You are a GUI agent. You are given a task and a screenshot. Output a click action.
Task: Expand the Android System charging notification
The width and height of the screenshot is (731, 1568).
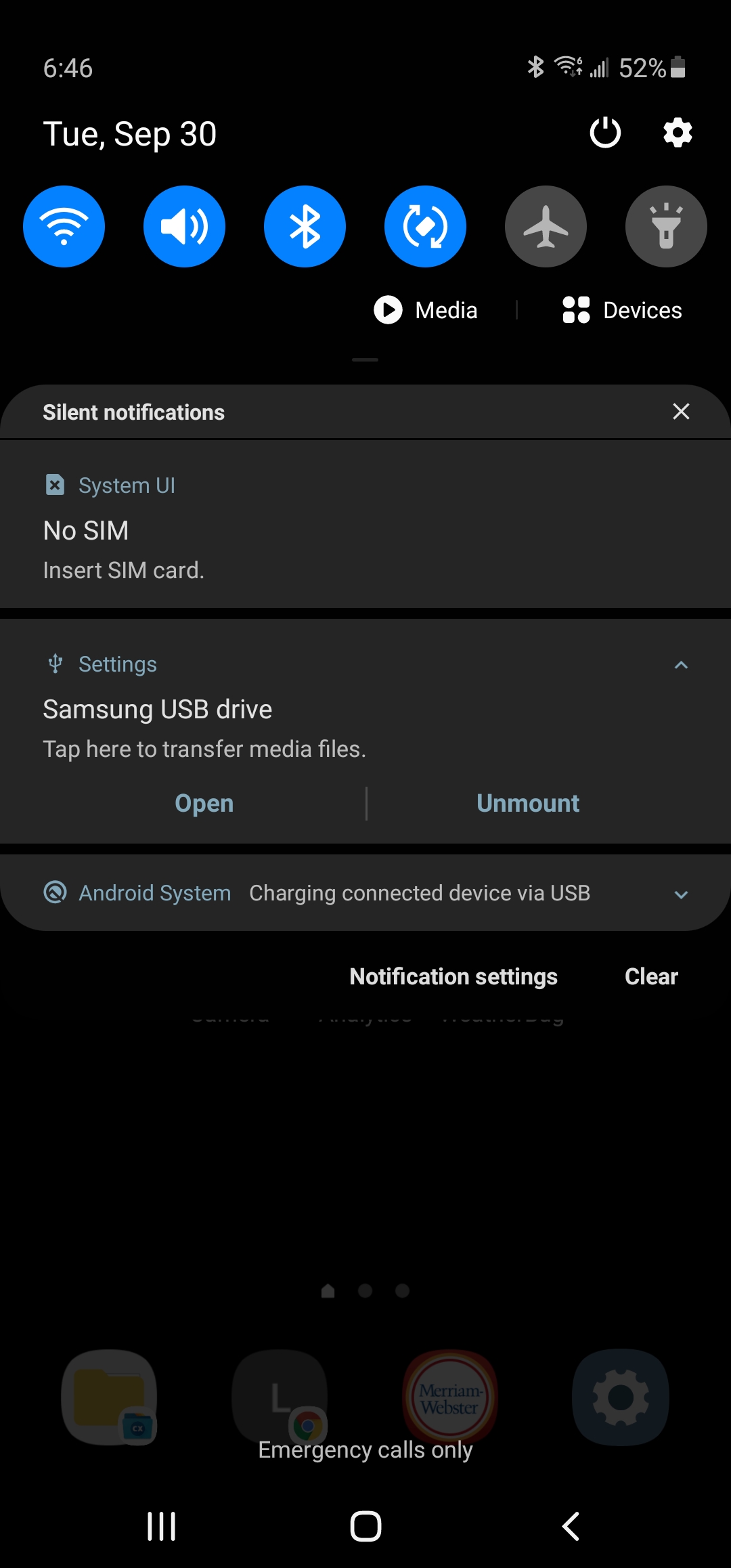click(x=681, y=894)
